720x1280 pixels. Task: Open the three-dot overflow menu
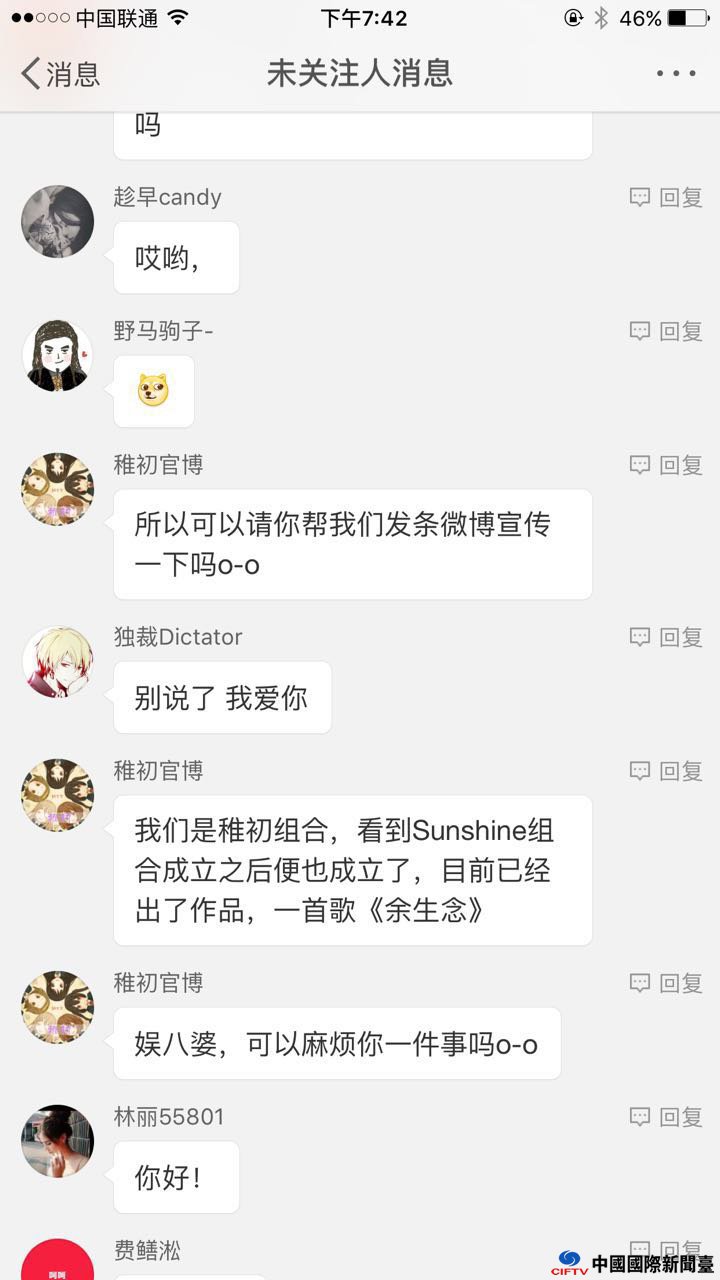click(676, 74)
